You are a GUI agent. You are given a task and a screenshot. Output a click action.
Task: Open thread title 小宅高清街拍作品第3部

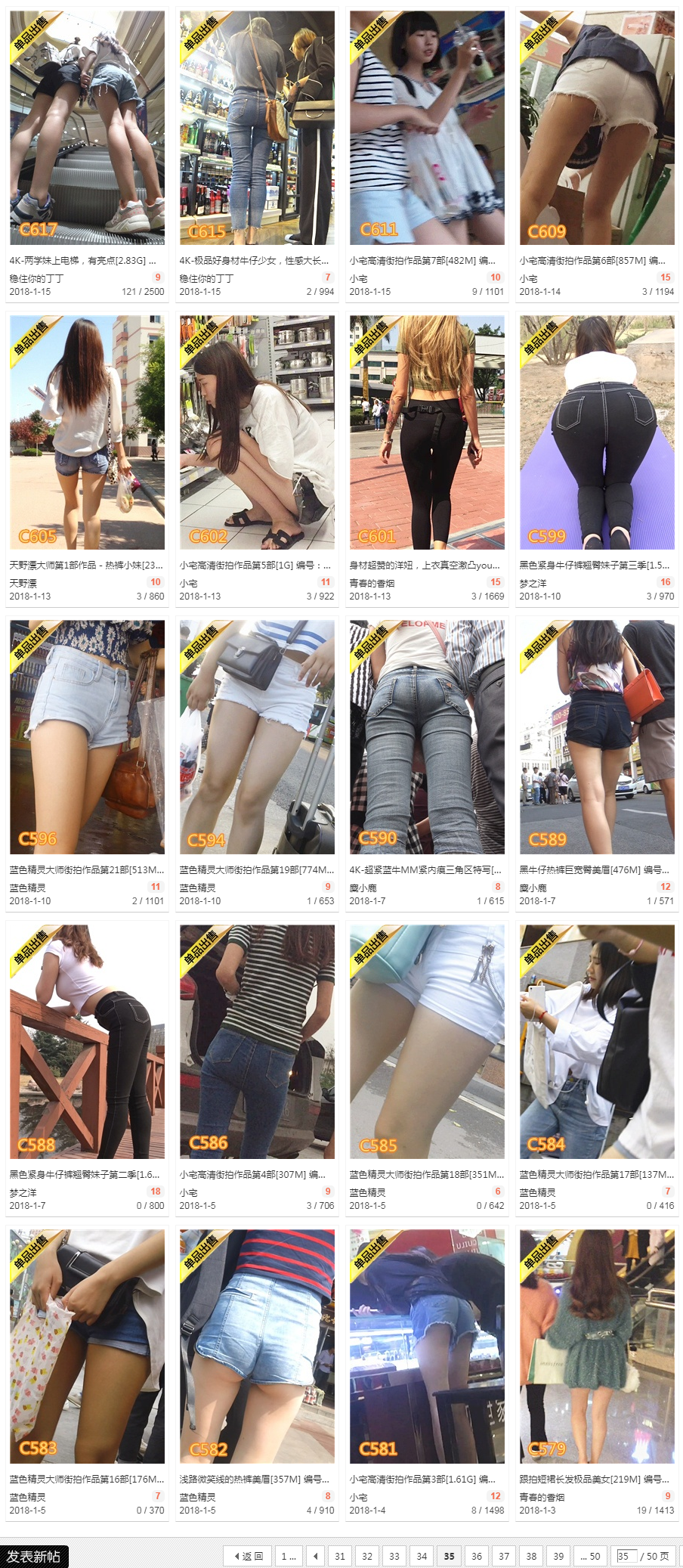coord(422,1479)
